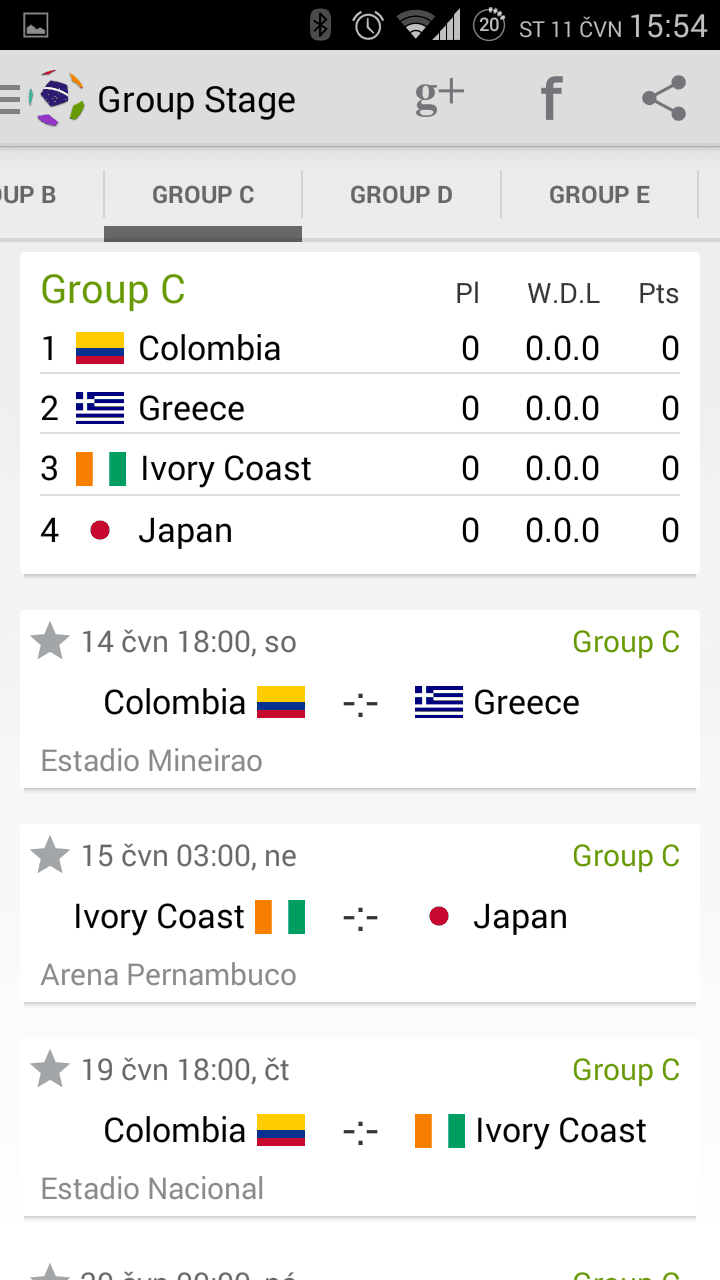This screenshot has width=720, height=1280.
Task: Open the Group C link on the first match
Action: coord(626,641)
